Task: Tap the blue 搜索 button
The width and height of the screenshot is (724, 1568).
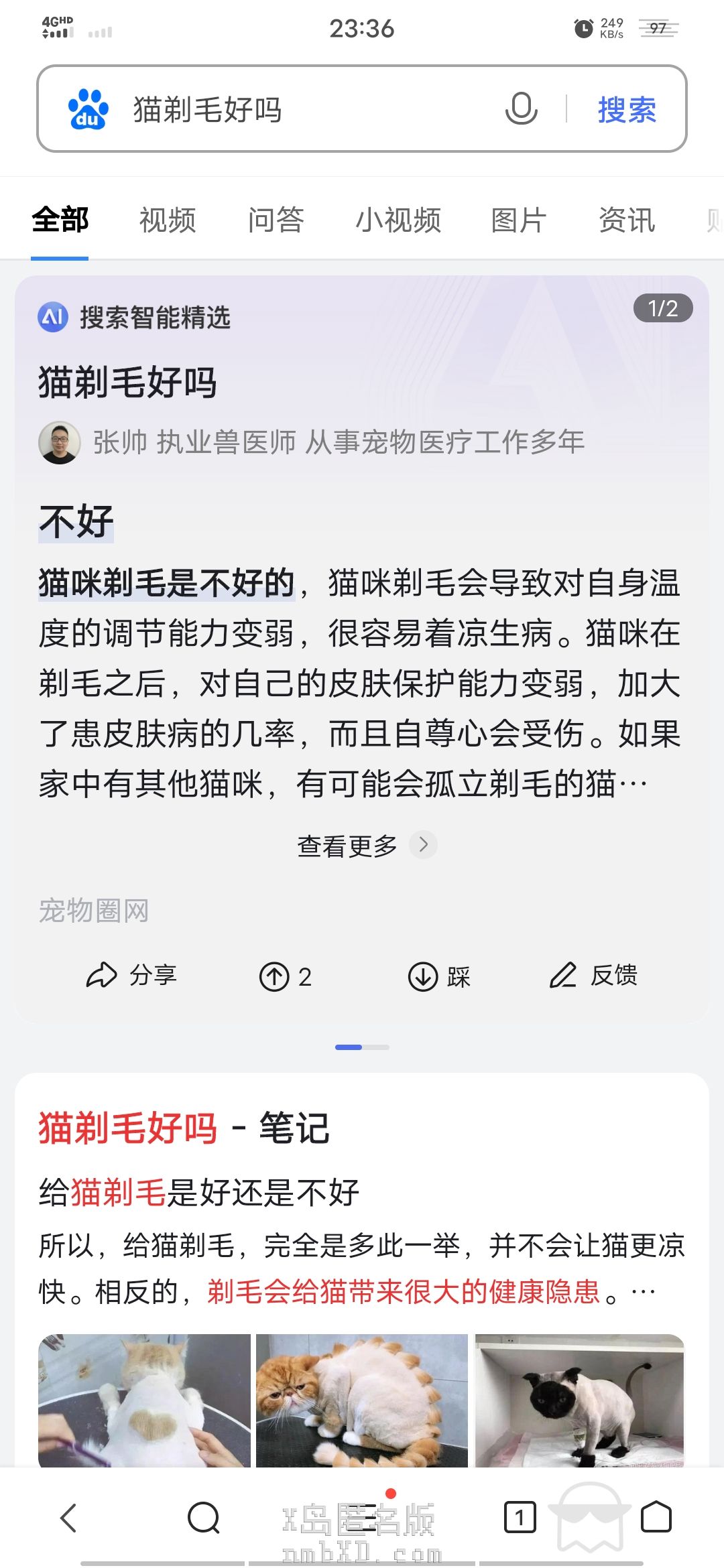Action: click(x=627, y=109)
